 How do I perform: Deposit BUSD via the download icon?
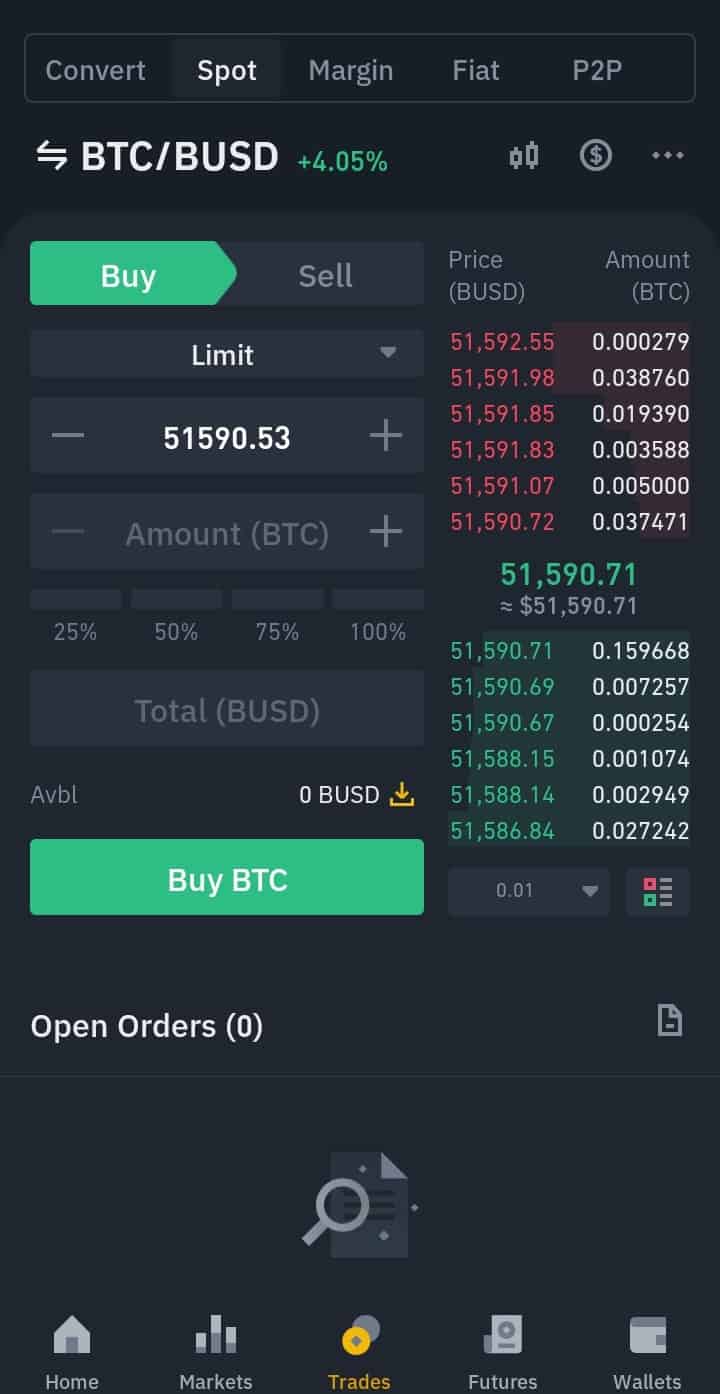click(x=402, y=795)
